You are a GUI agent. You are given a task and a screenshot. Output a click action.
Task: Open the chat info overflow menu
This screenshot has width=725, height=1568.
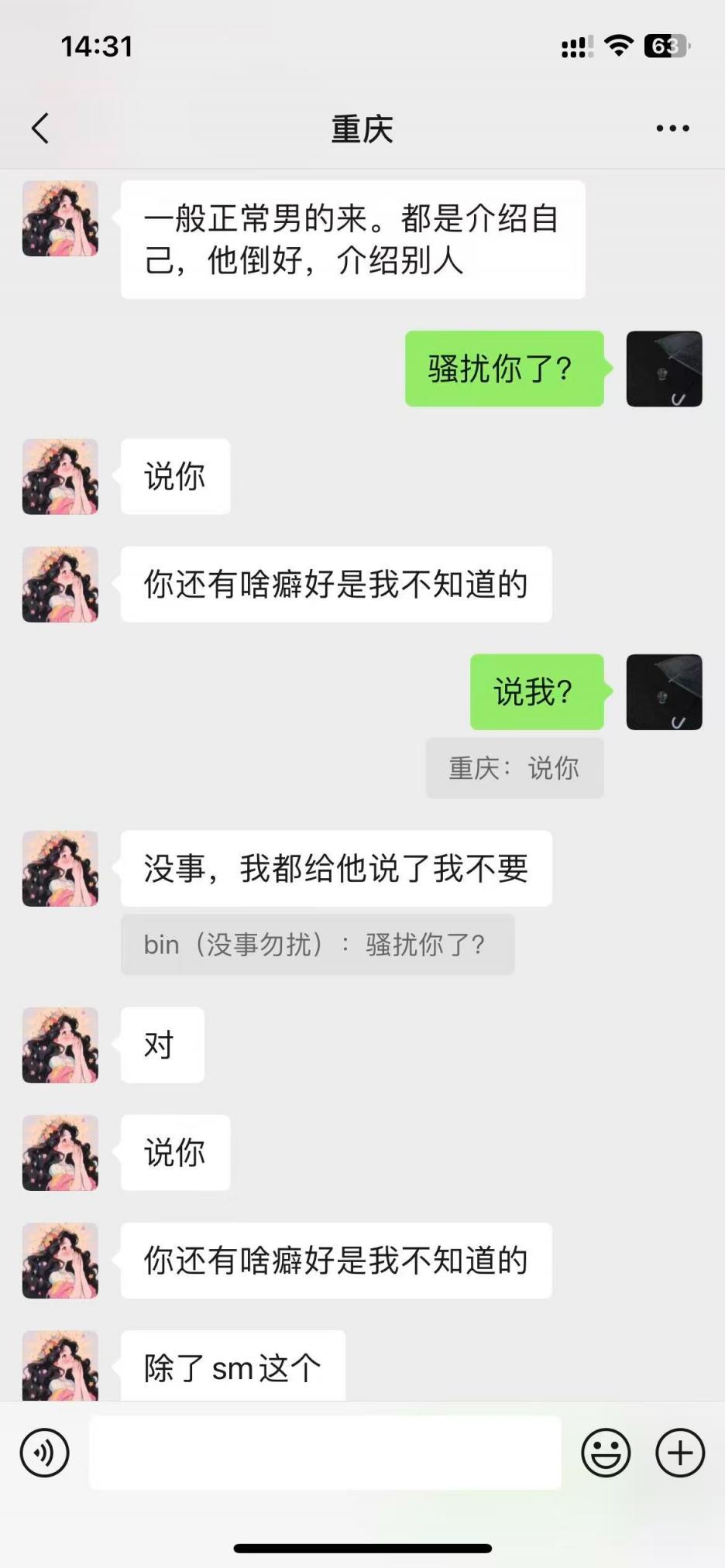[x=672, y=129]
